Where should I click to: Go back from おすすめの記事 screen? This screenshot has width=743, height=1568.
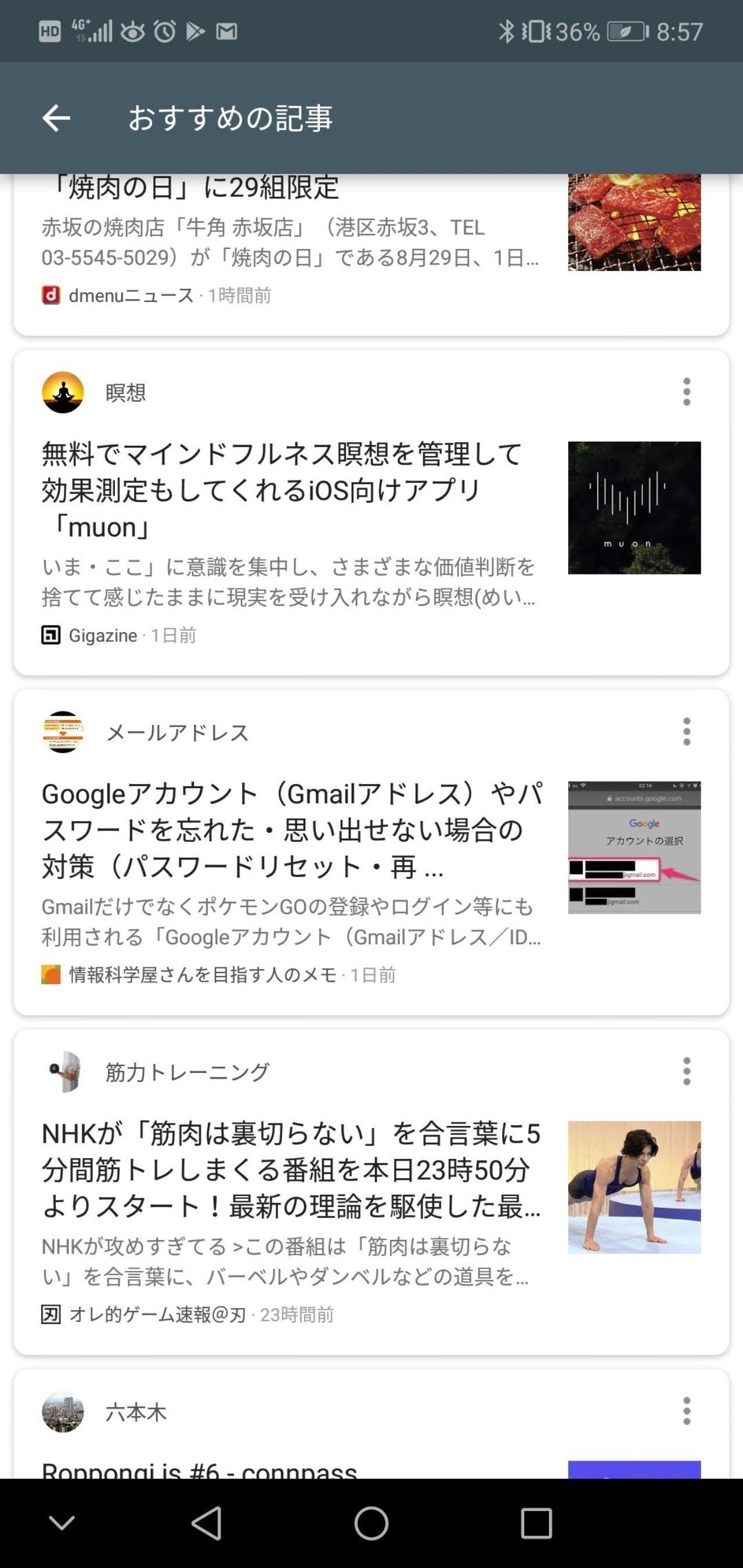[x=56, y=118]
